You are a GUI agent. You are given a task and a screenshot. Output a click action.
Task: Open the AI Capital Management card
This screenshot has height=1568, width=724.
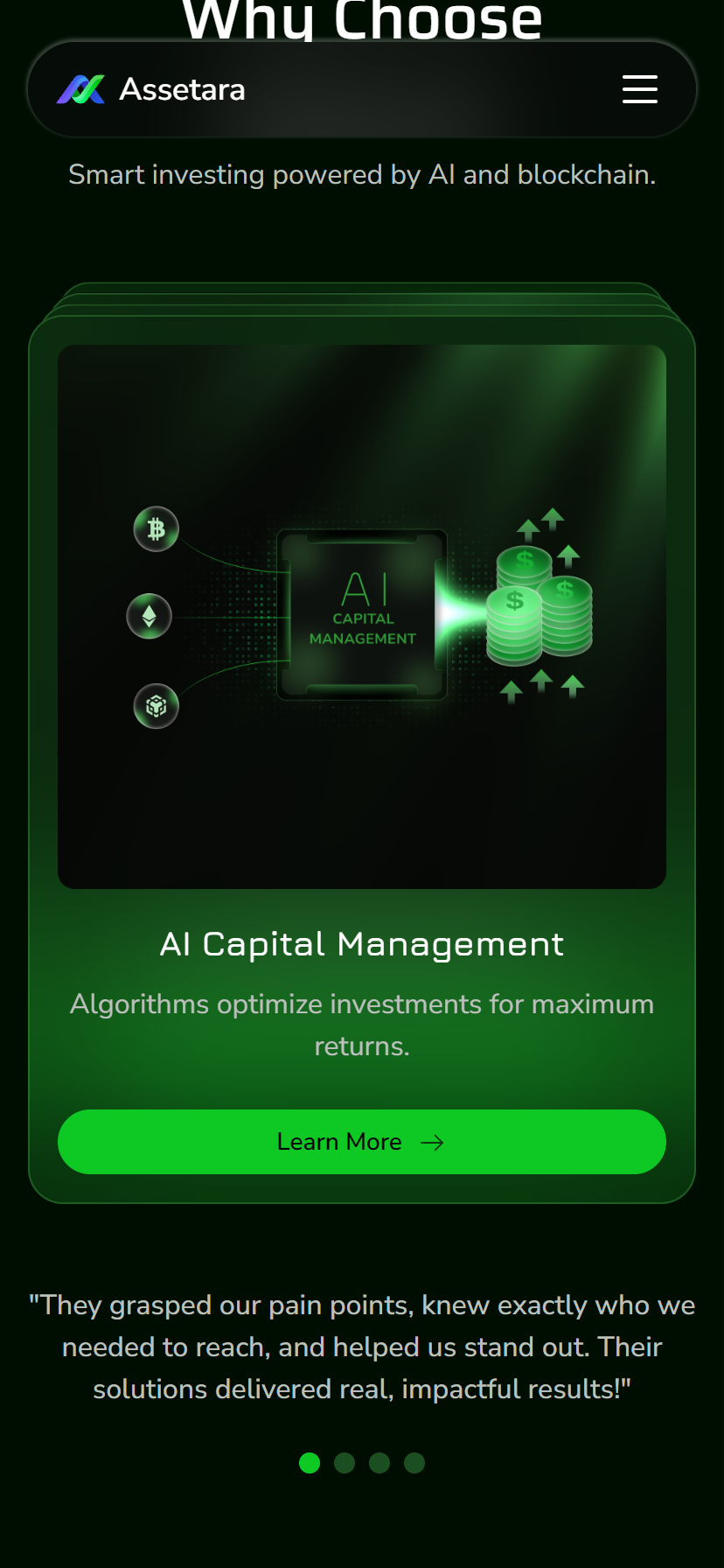pos(361,944)
